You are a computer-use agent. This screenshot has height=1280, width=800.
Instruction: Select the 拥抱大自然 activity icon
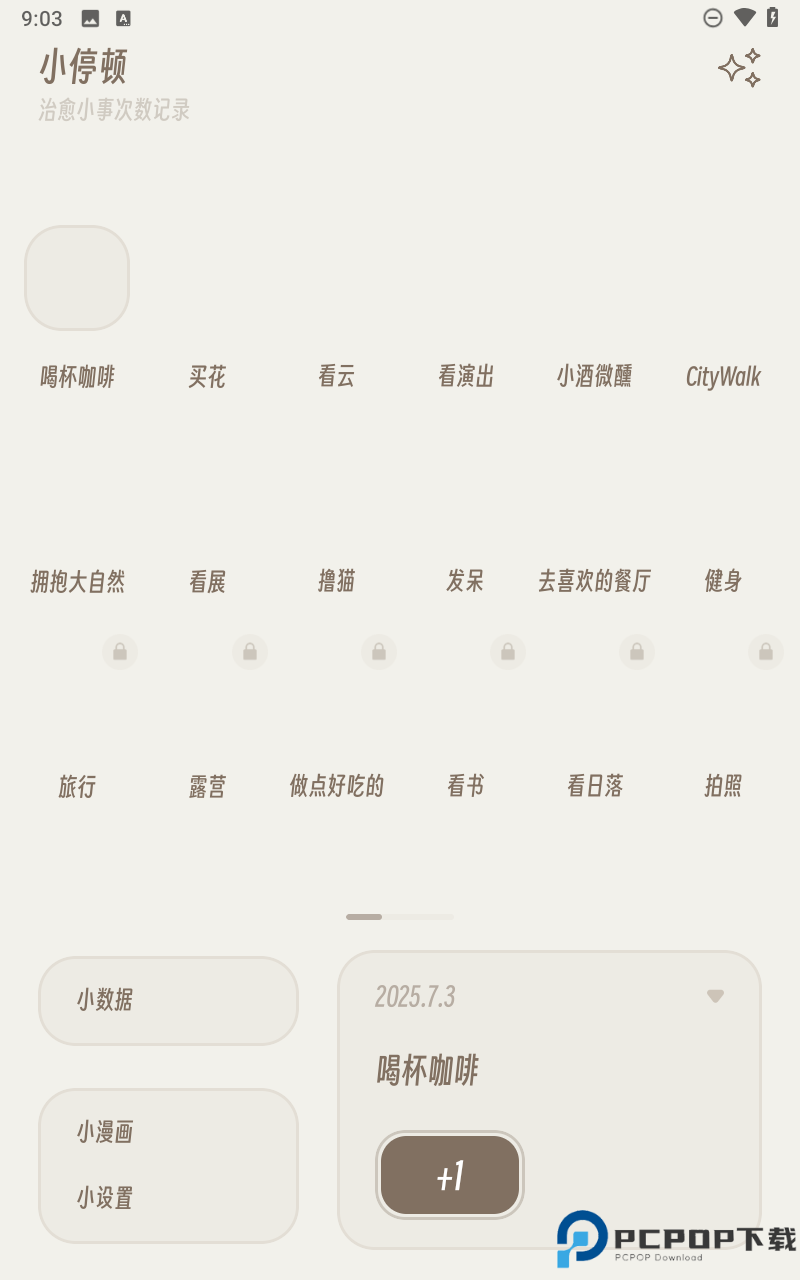tap(77, 483)
